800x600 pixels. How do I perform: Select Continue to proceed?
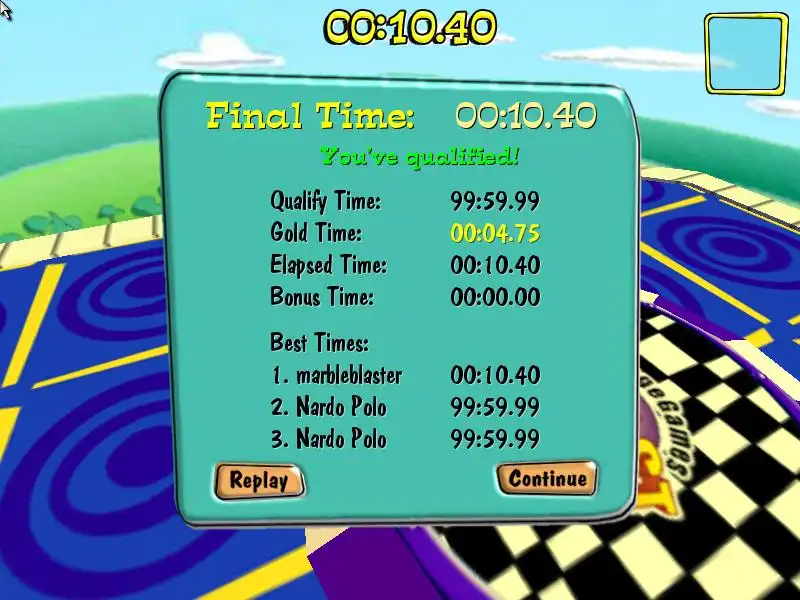pos(547,478)
